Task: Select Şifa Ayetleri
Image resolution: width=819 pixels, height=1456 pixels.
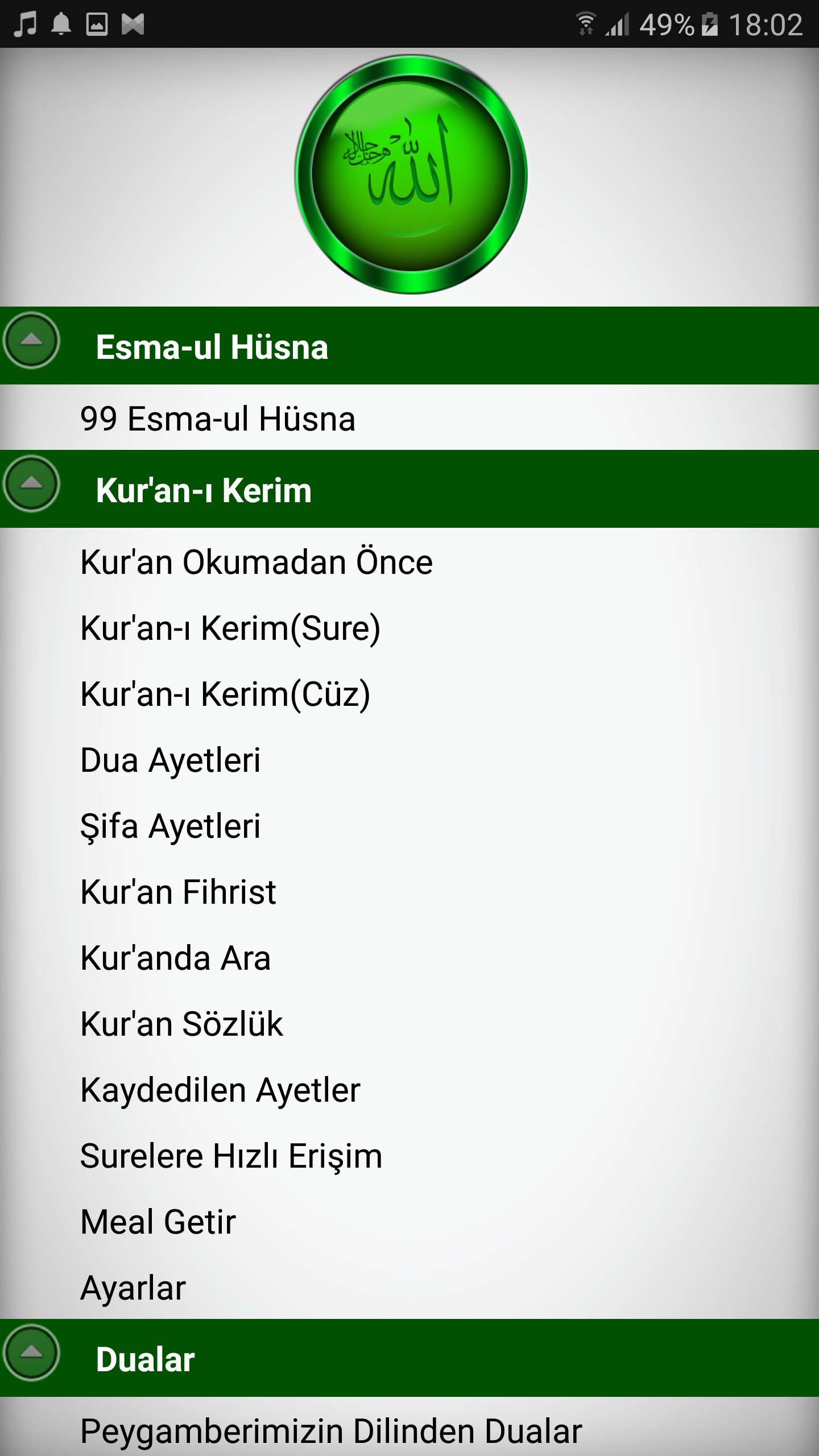Action: [409, 825]
